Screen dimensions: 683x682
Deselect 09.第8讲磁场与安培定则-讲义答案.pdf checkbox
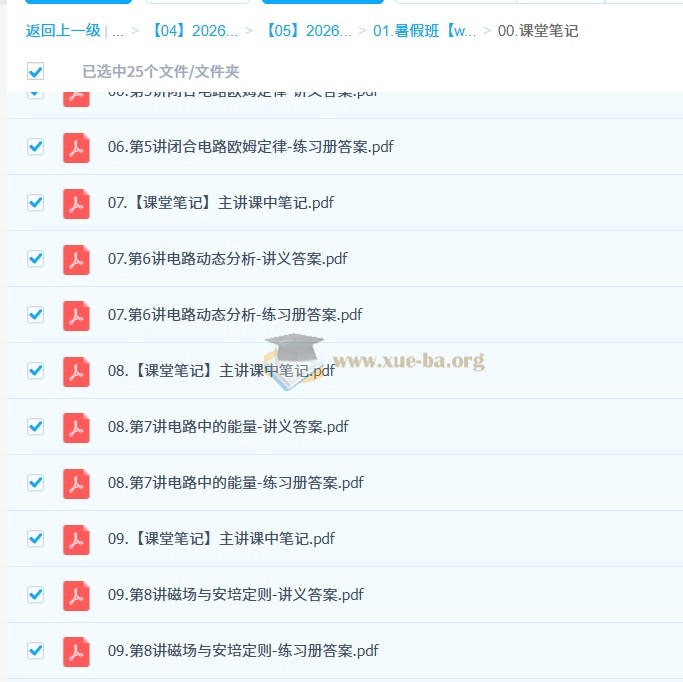click(36, 594)
